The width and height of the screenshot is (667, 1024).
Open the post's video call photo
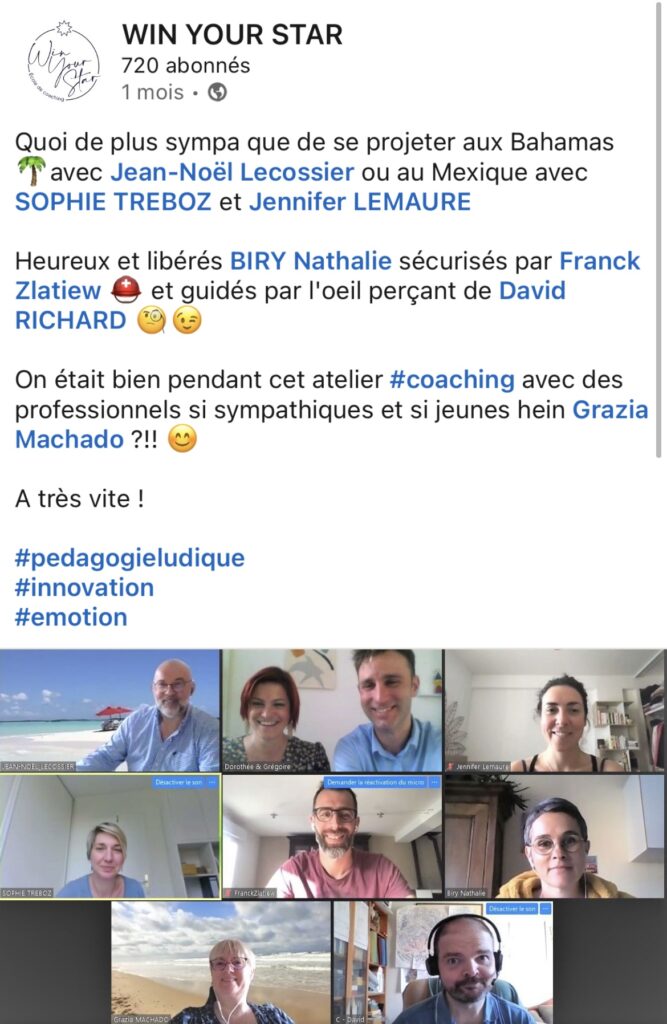pos(332,835)
